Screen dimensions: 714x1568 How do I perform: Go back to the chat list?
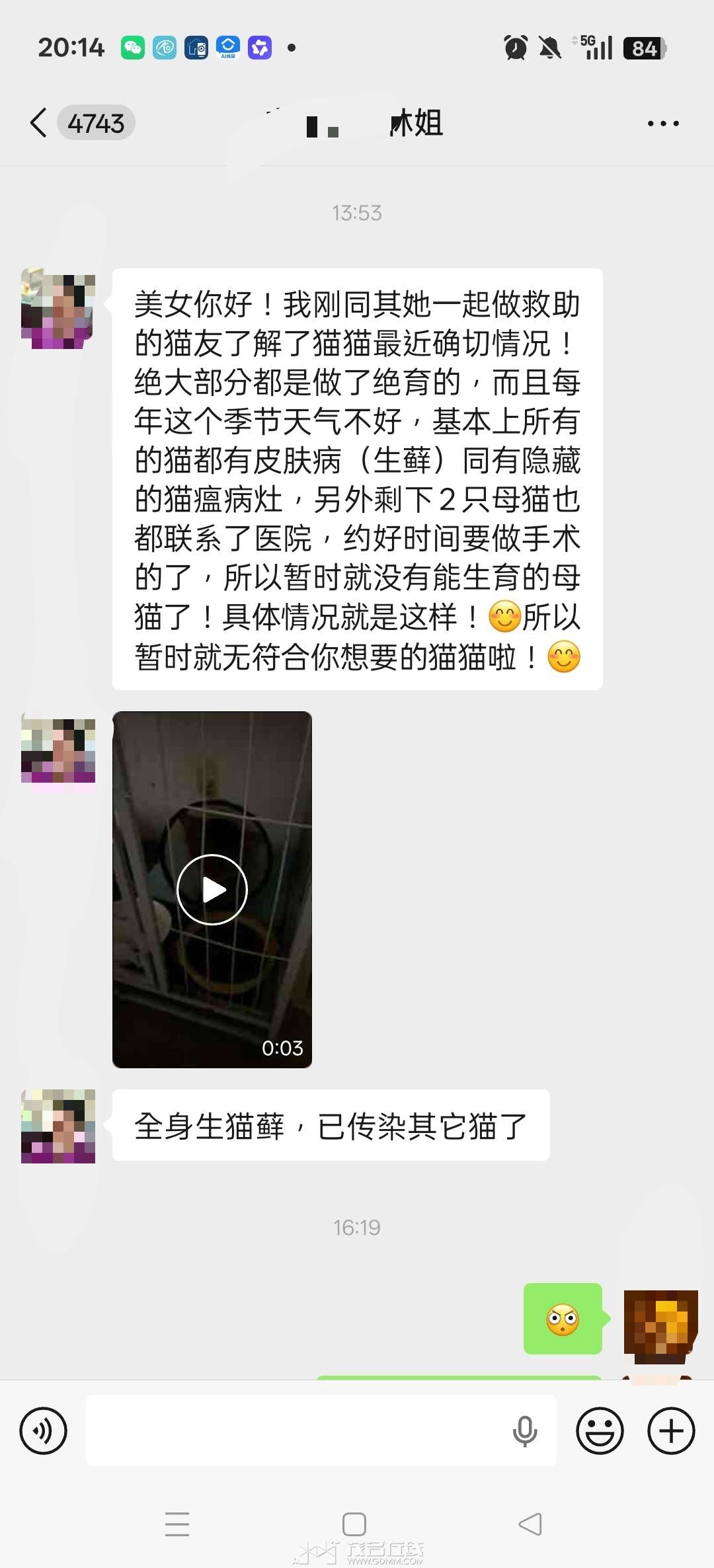(40, 123)
